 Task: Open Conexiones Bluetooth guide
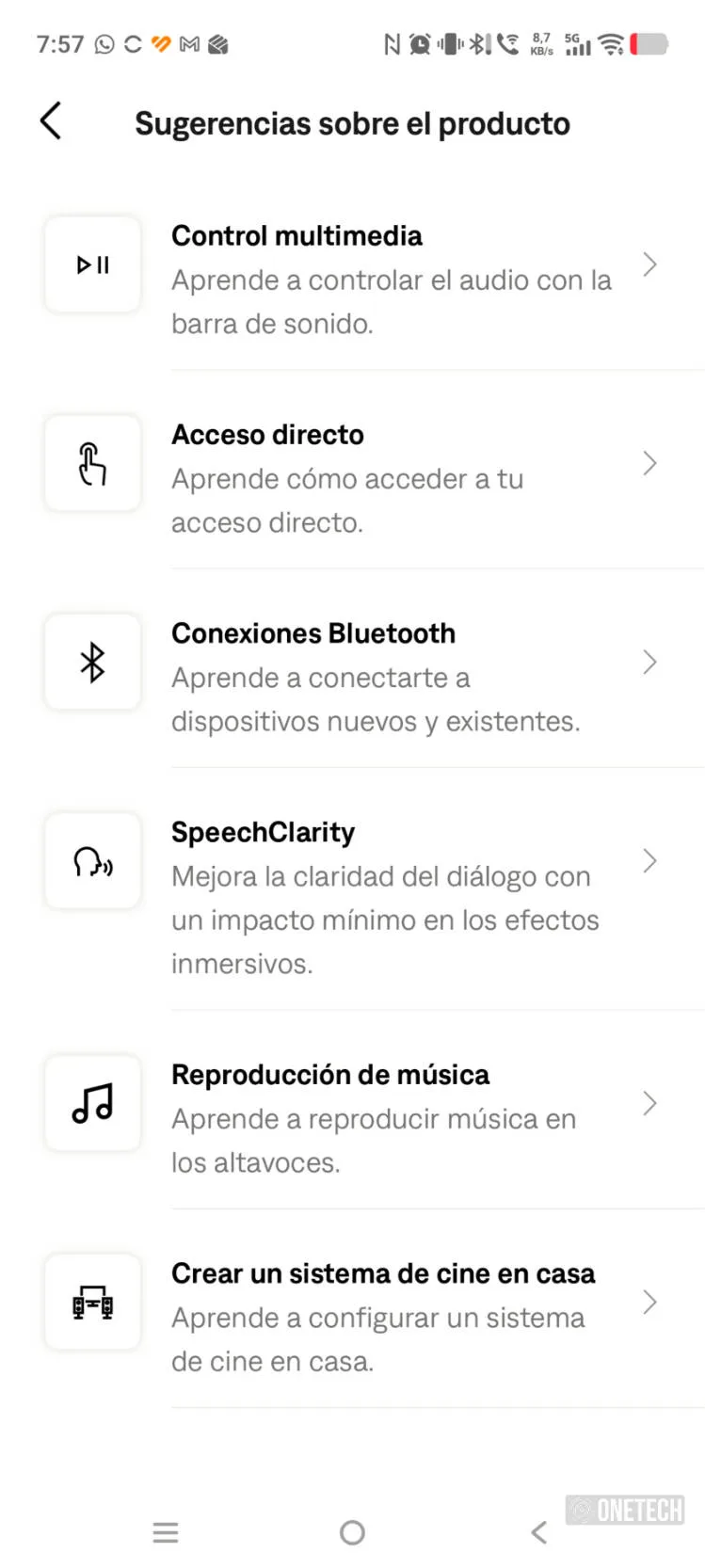353,677
